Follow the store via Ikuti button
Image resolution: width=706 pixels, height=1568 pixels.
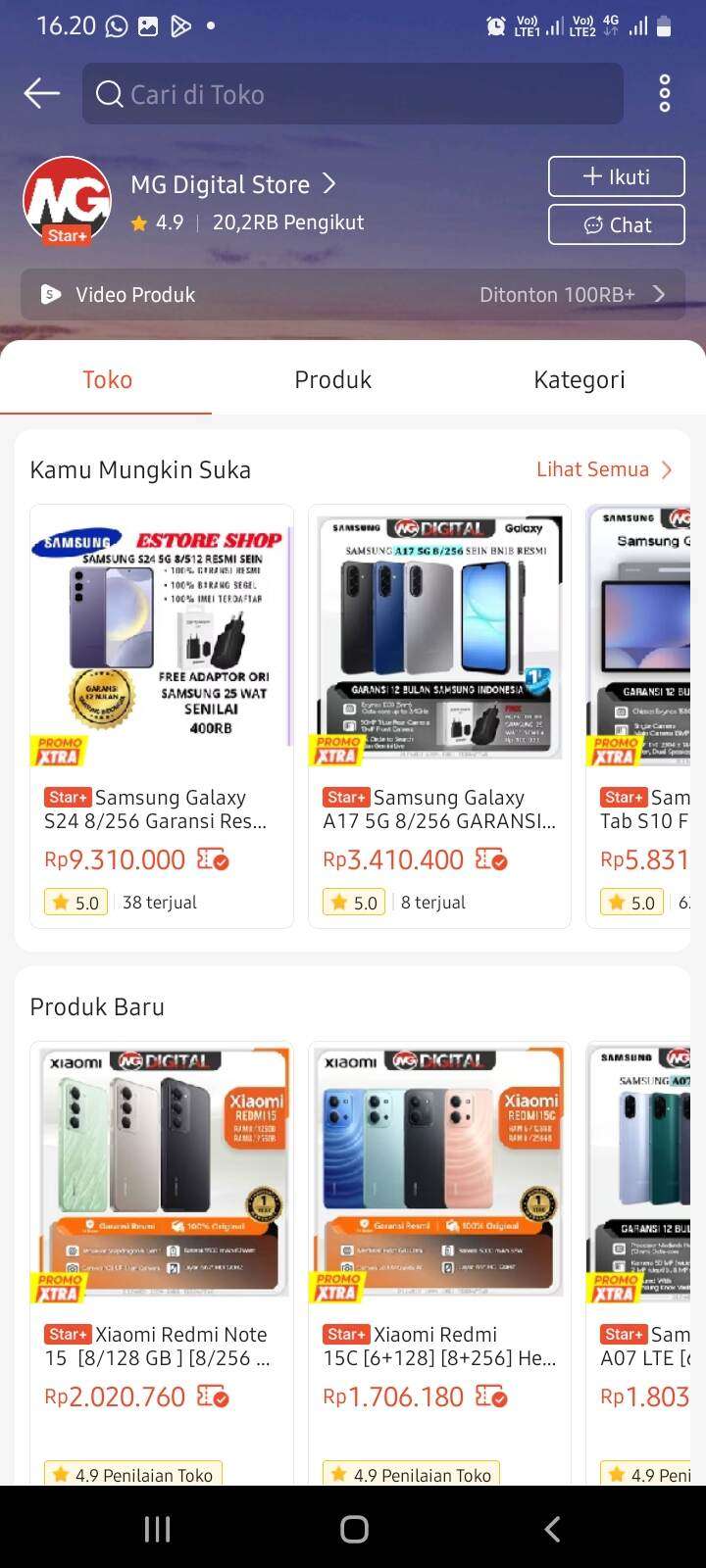(616, 176)
